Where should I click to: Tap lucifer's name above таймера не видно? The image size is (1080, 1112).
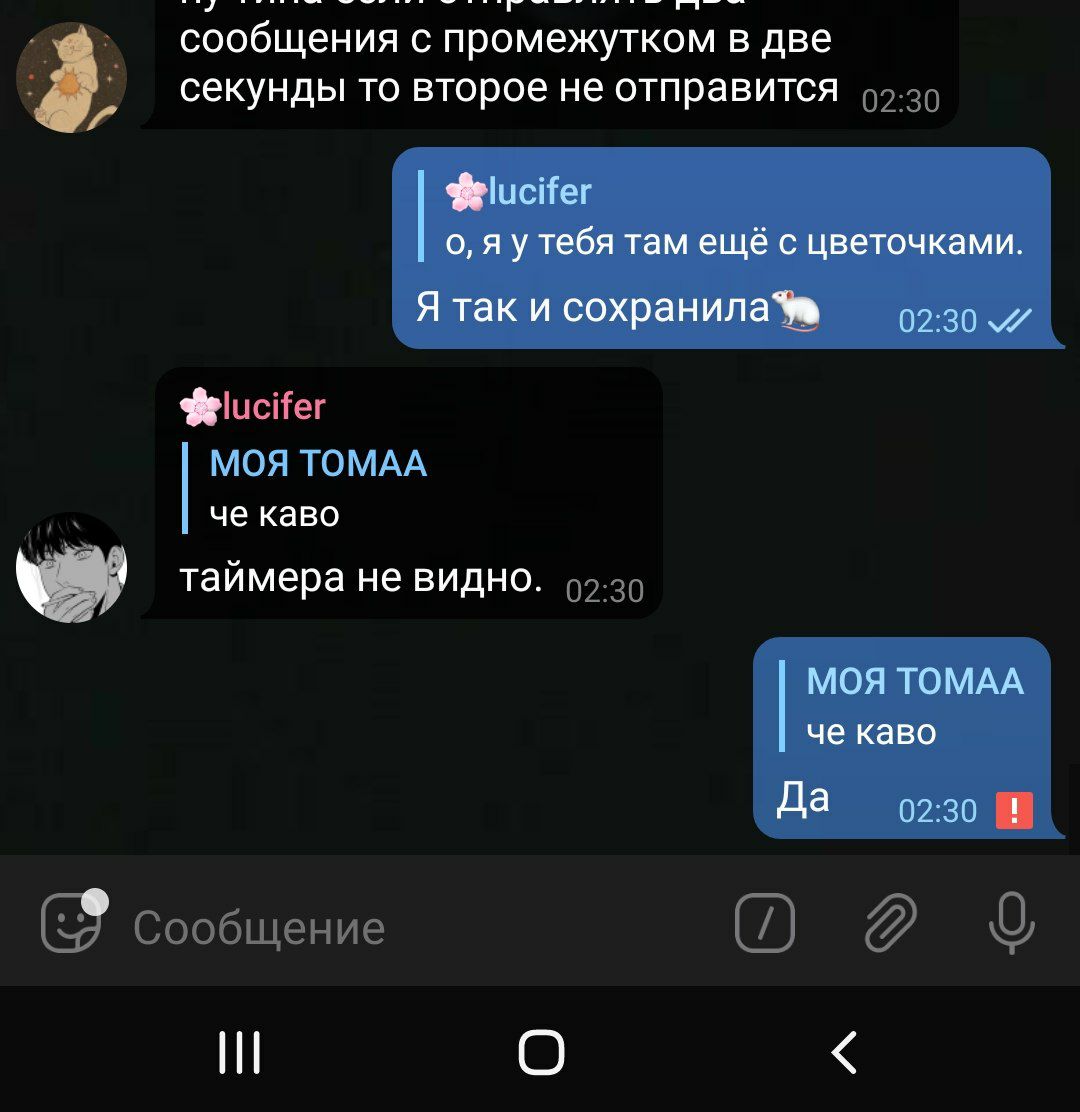click(x=255, y=407)
